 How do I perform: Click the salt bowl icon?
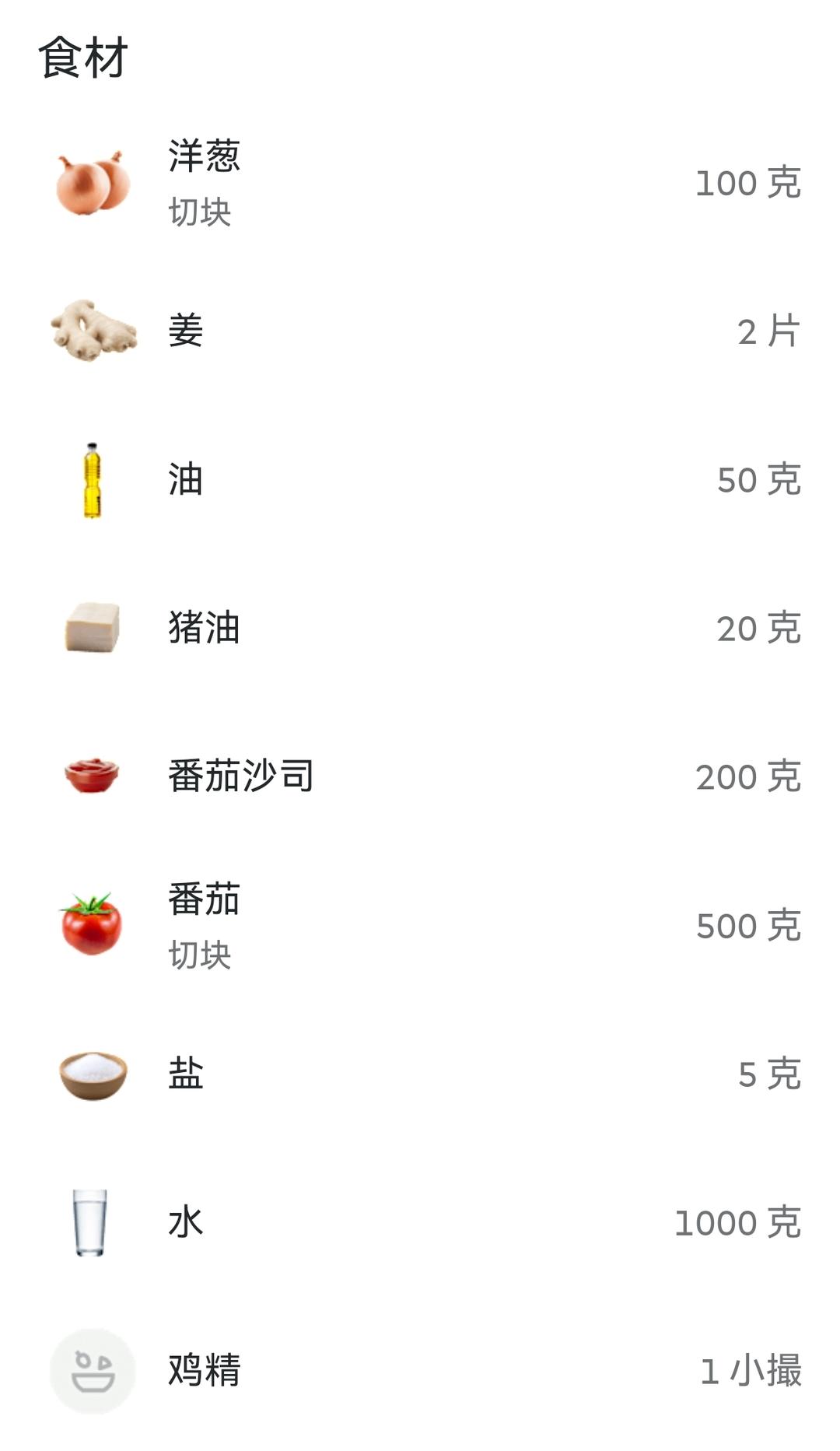click(x=91, y=1074)
